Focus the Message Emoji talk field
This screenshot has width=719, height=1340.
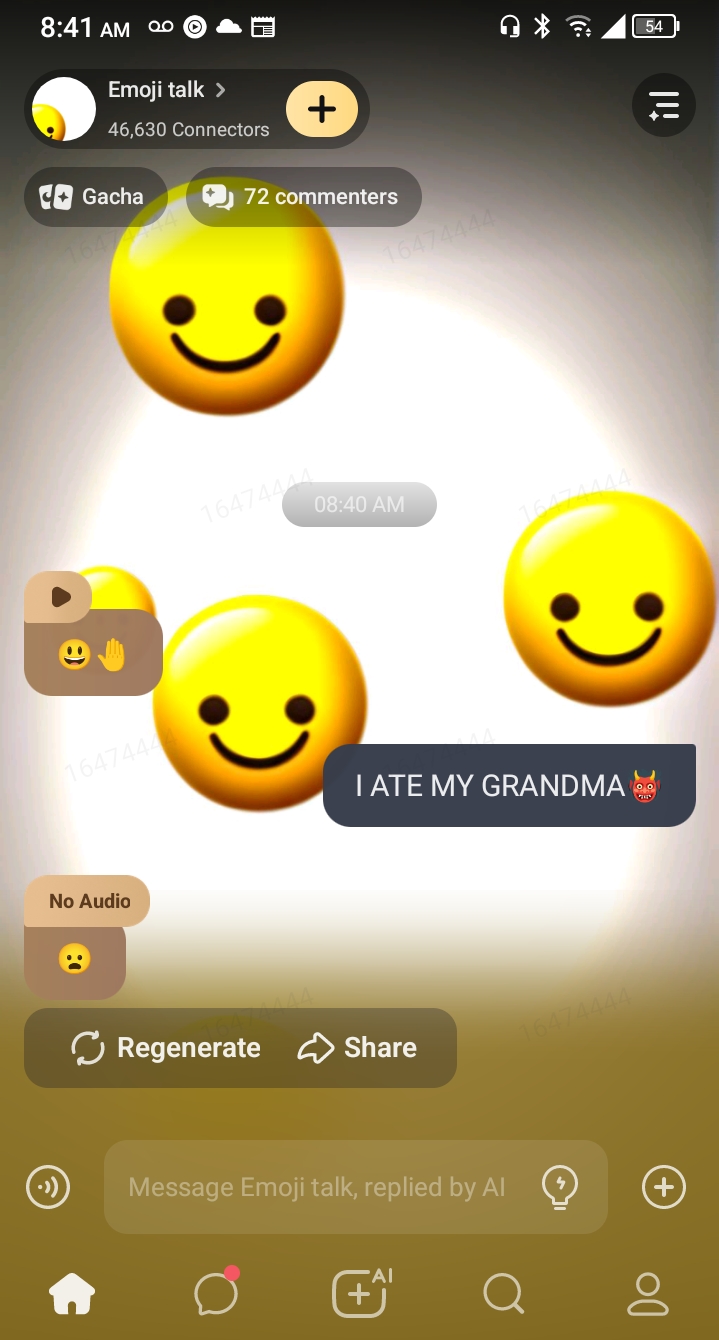[316, 1187]
